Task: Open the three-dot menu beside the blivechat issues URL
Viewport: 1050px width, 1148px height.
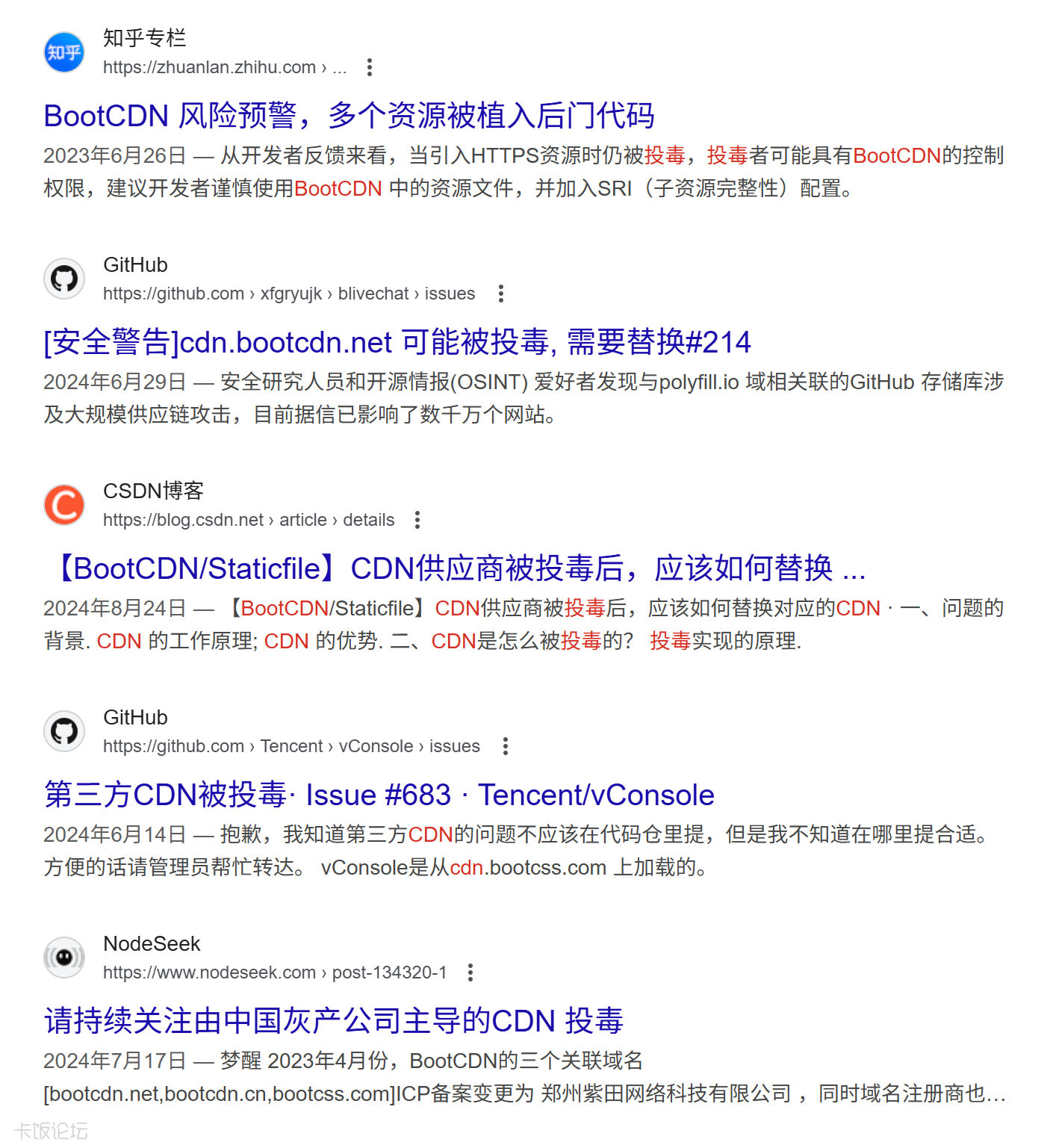Action: pyautogui.click(x=501, y=294)
